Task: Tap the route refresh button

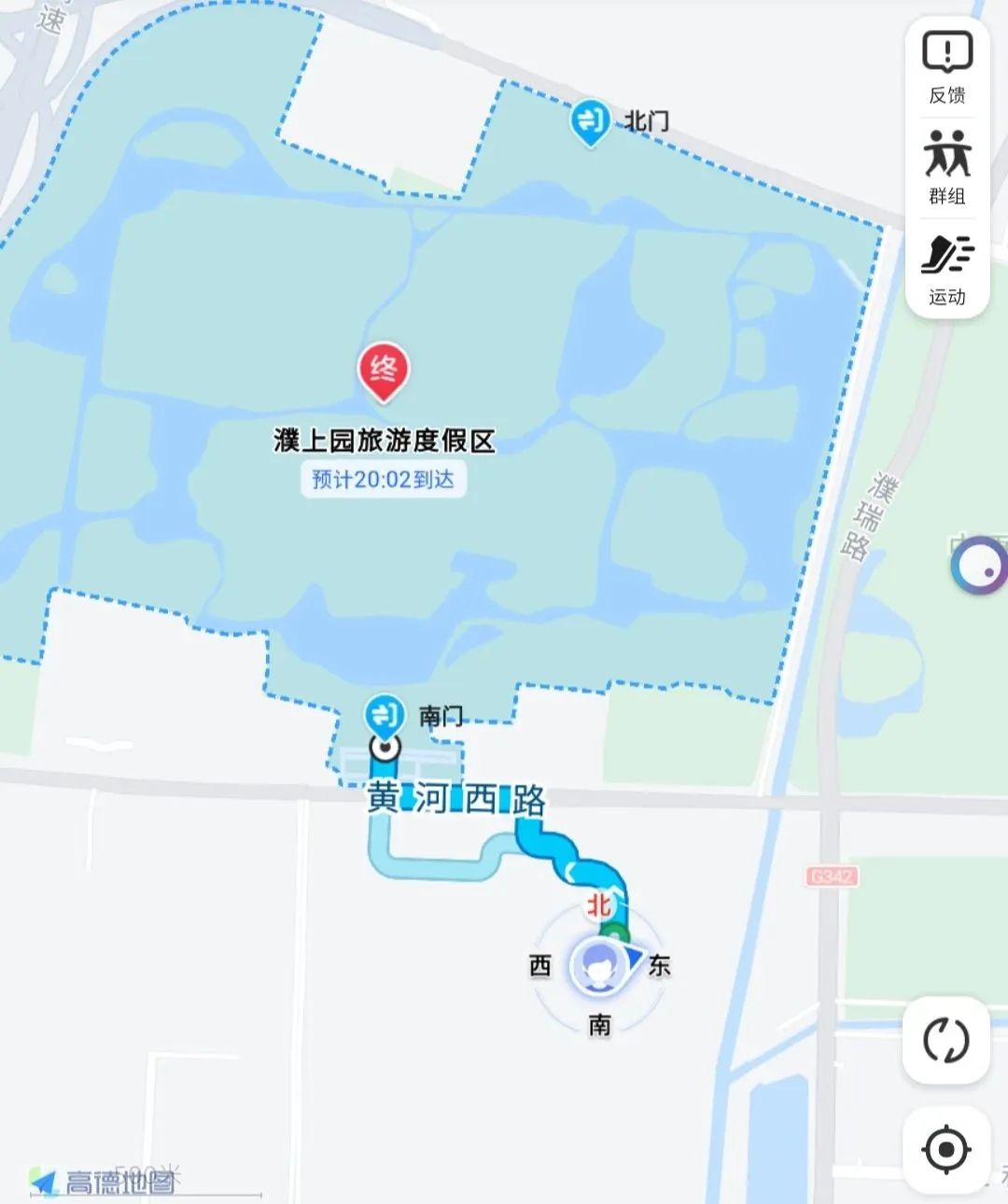Action: pos(945,1040)
